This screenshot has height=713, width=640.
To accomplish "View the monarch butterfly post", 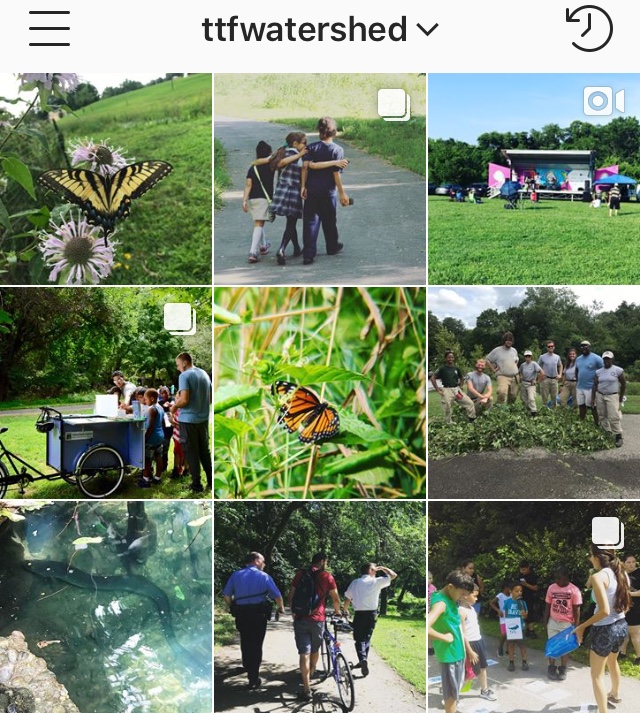I will click(x=320, y=393).
